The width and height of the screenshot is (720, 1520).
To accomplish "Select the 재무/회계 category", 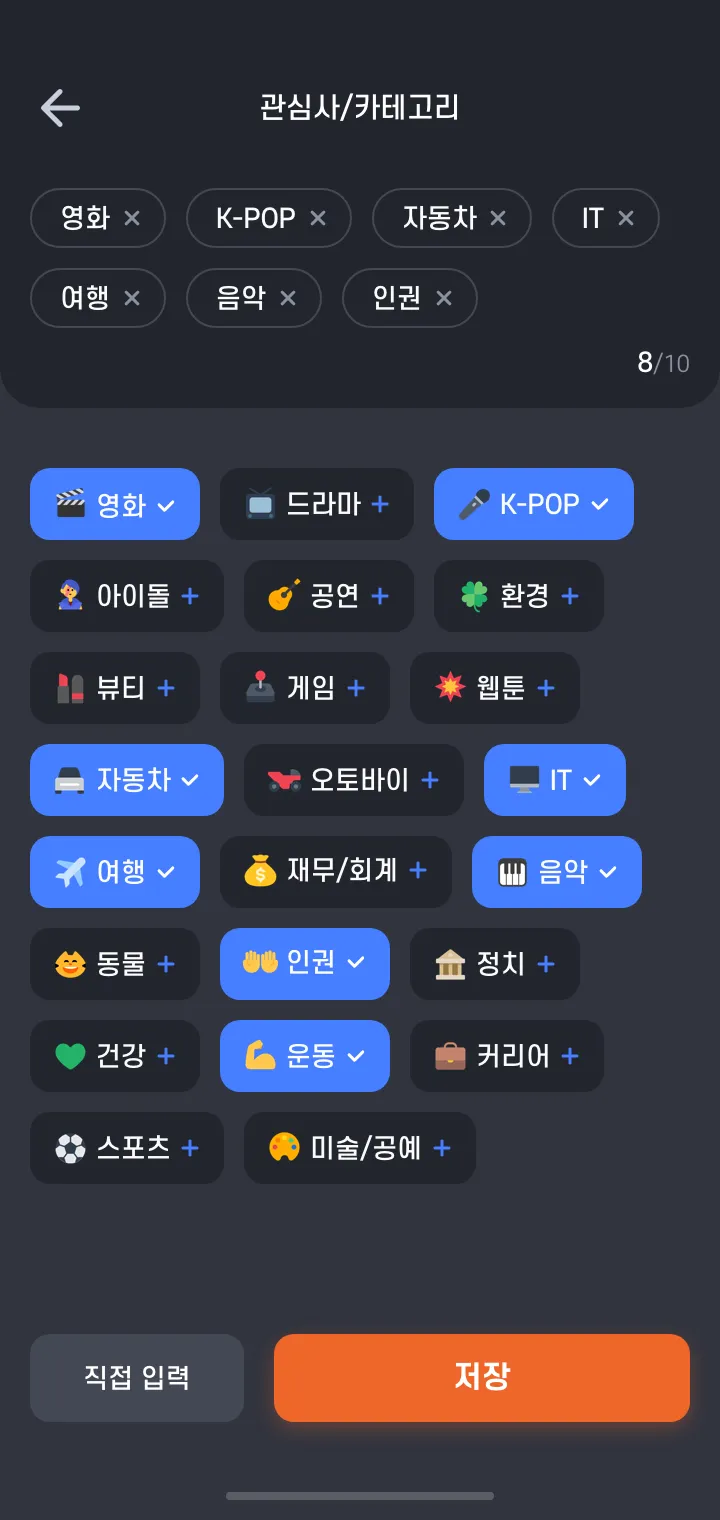I will [336, 872].
